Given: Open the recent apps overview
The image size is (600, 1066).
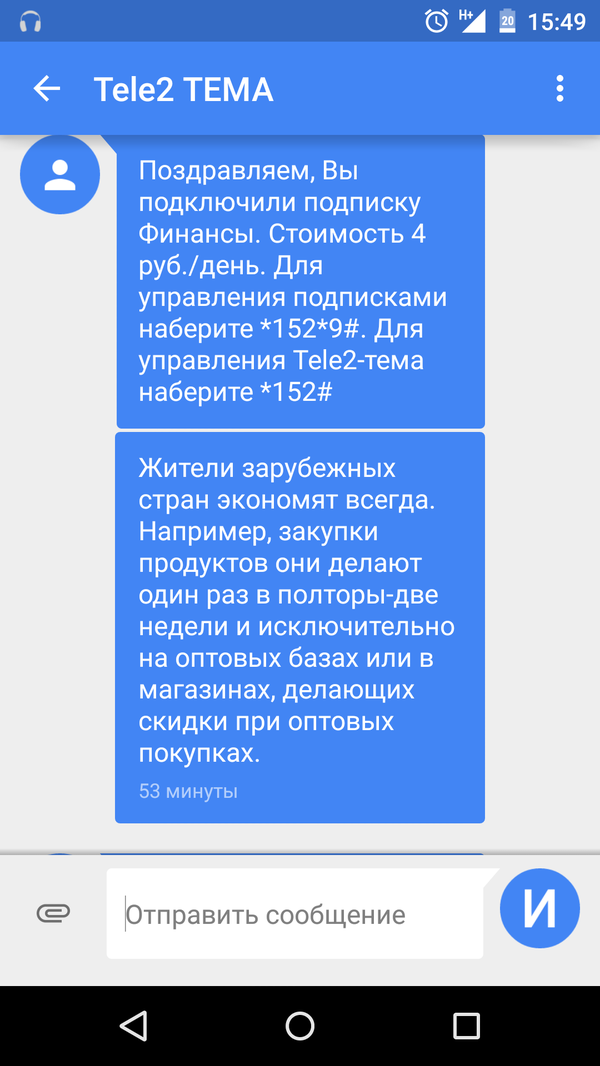Looking at the screenshot, I should tap(466, 1025).
